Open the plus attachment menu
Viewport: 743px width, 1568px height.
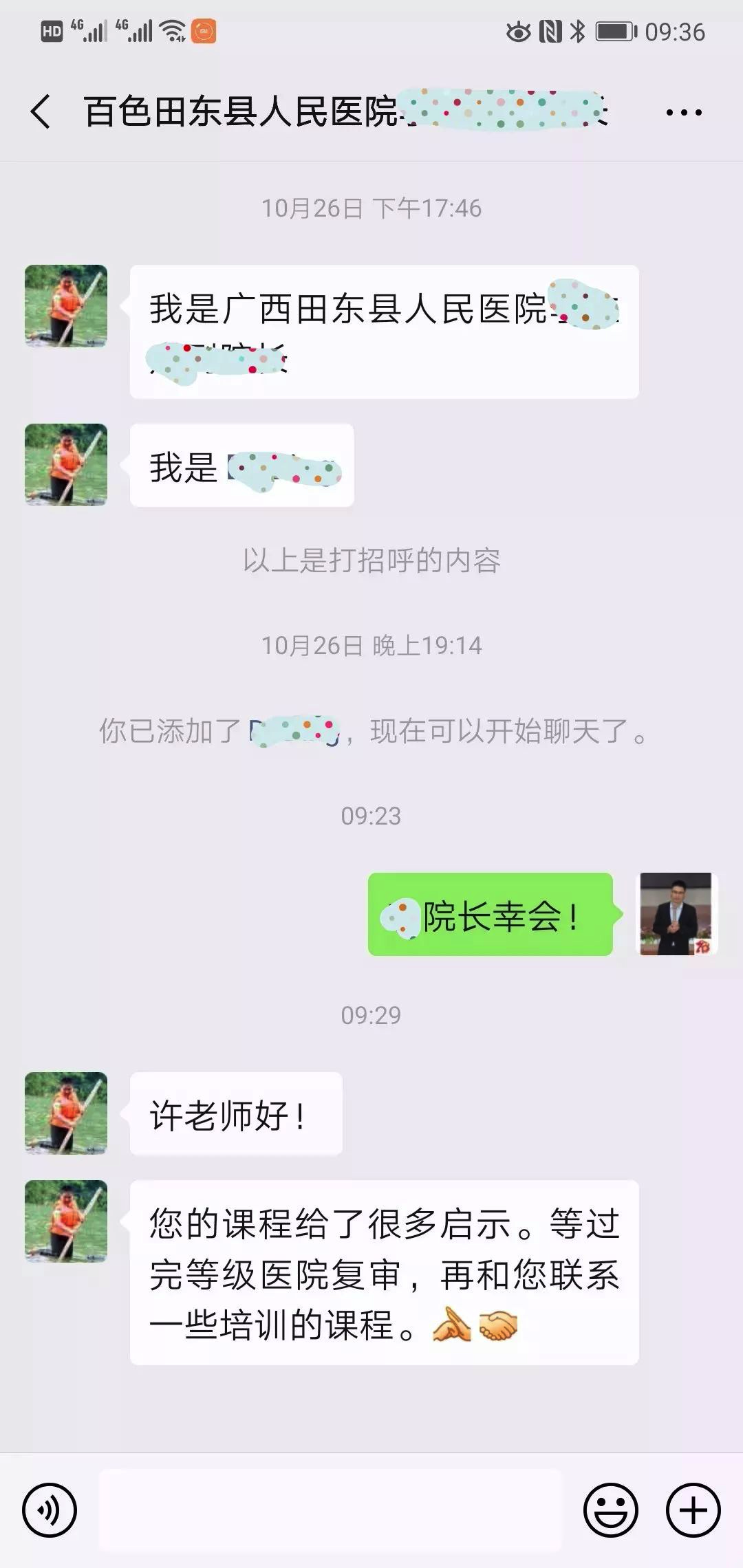(x=693, y=1510)
